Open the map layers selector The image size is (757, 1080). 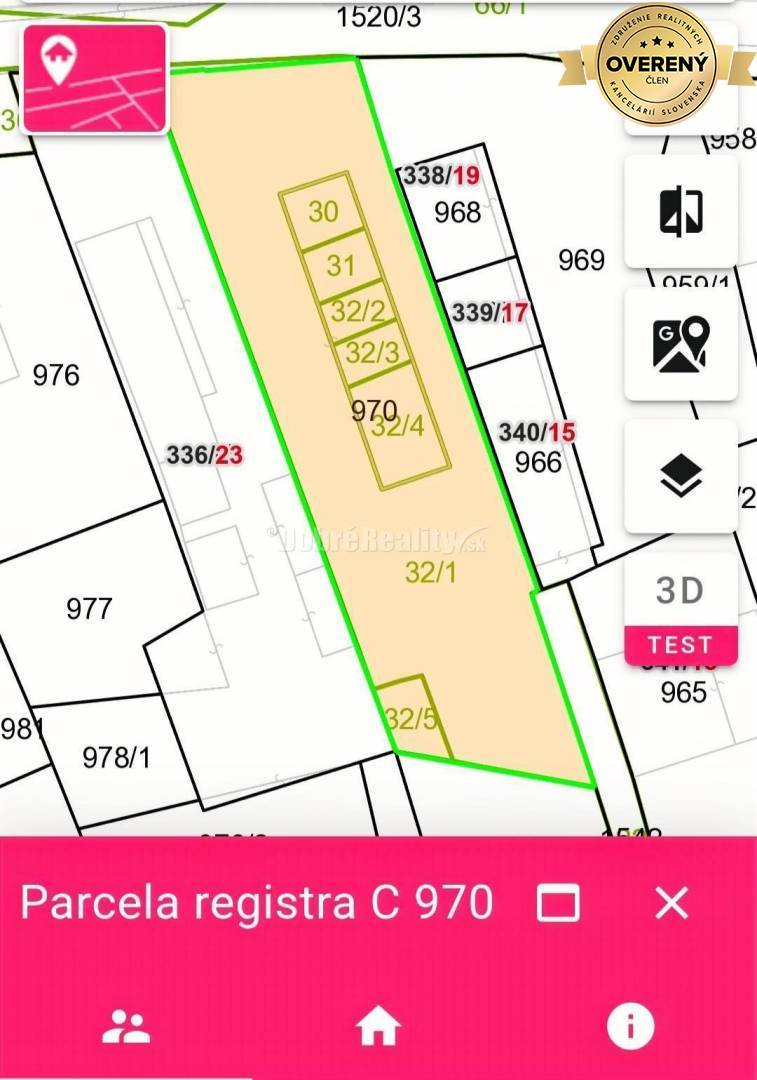681,474
